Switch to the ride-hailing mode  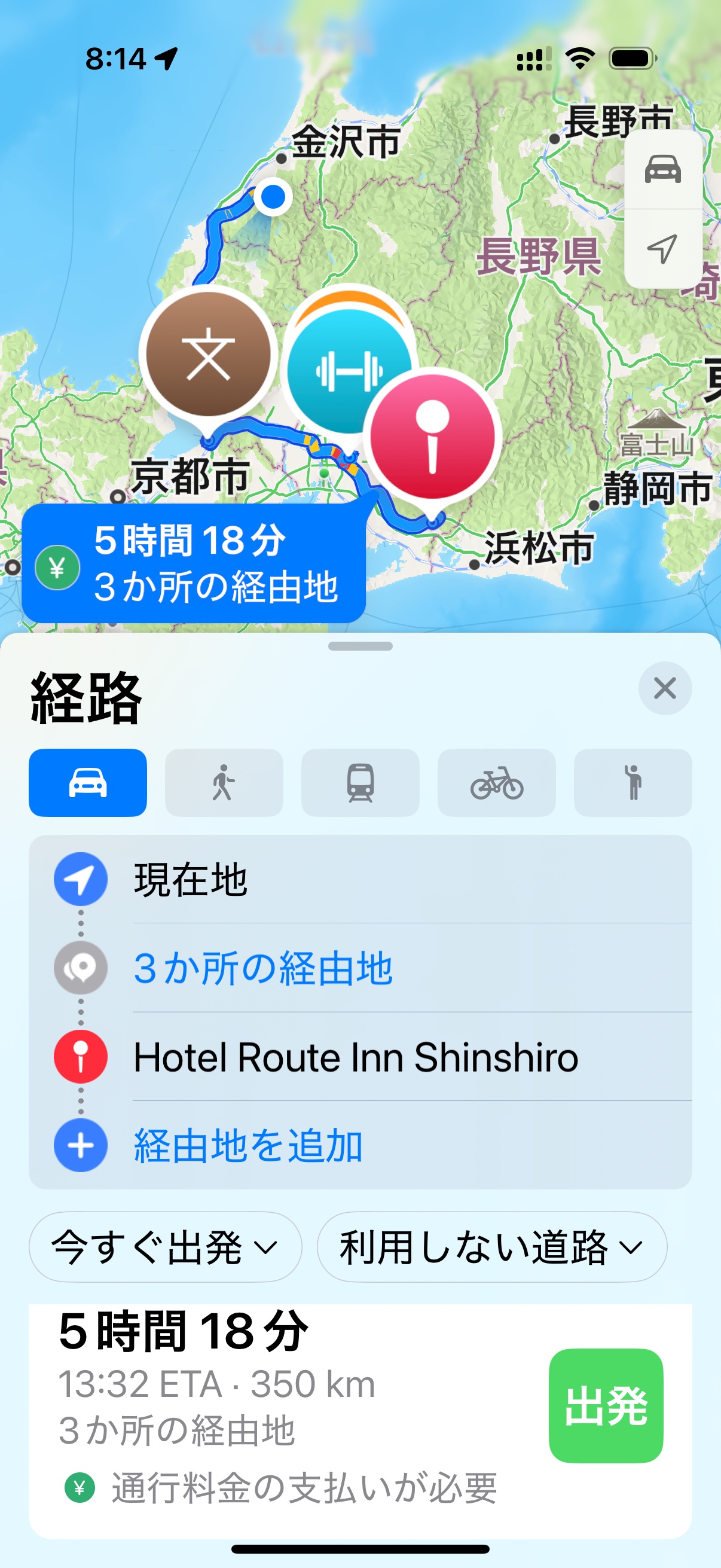(x=633, y=782)
